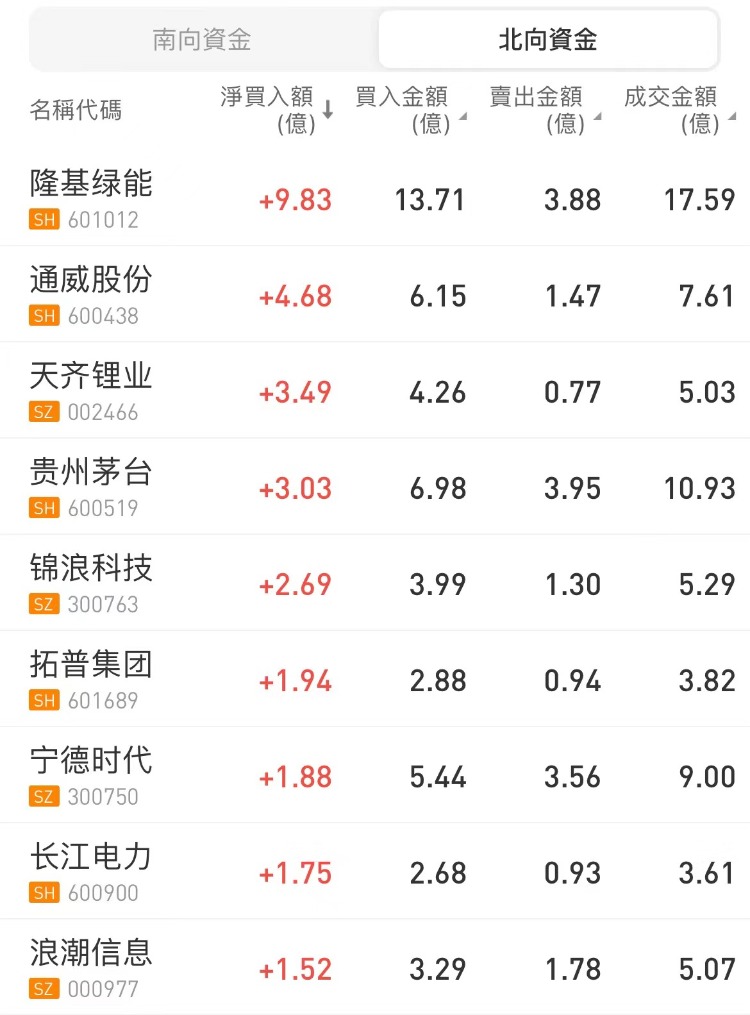Sort by 淨買入額 column

tap(277, 109)
